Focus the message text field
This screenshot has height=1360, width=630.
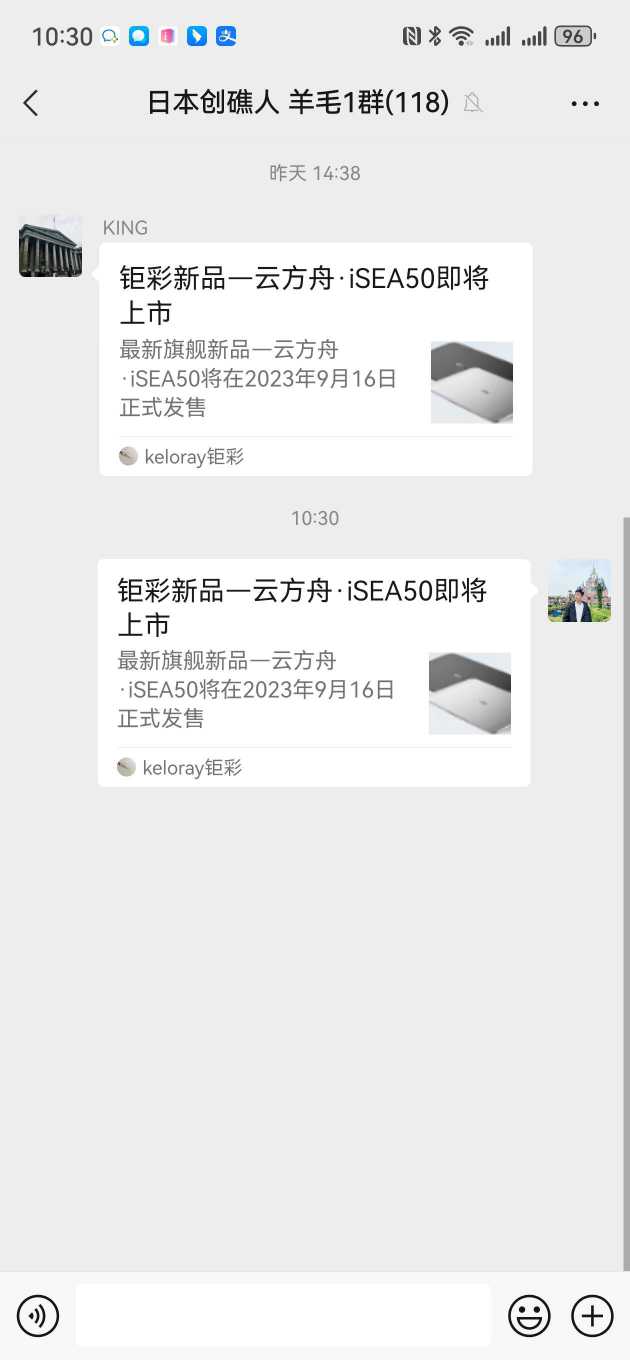(x=283, y=1315)
